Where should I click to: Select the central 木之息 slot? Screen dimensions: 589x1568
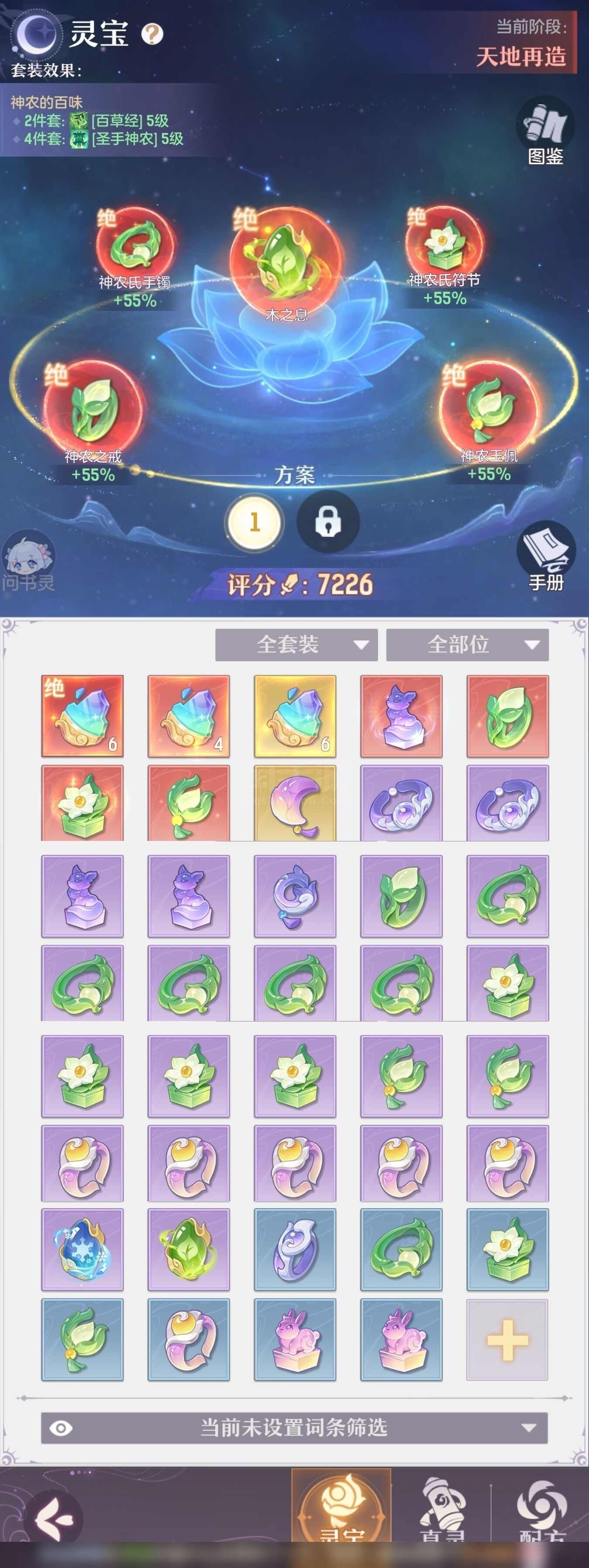(286, 262)
